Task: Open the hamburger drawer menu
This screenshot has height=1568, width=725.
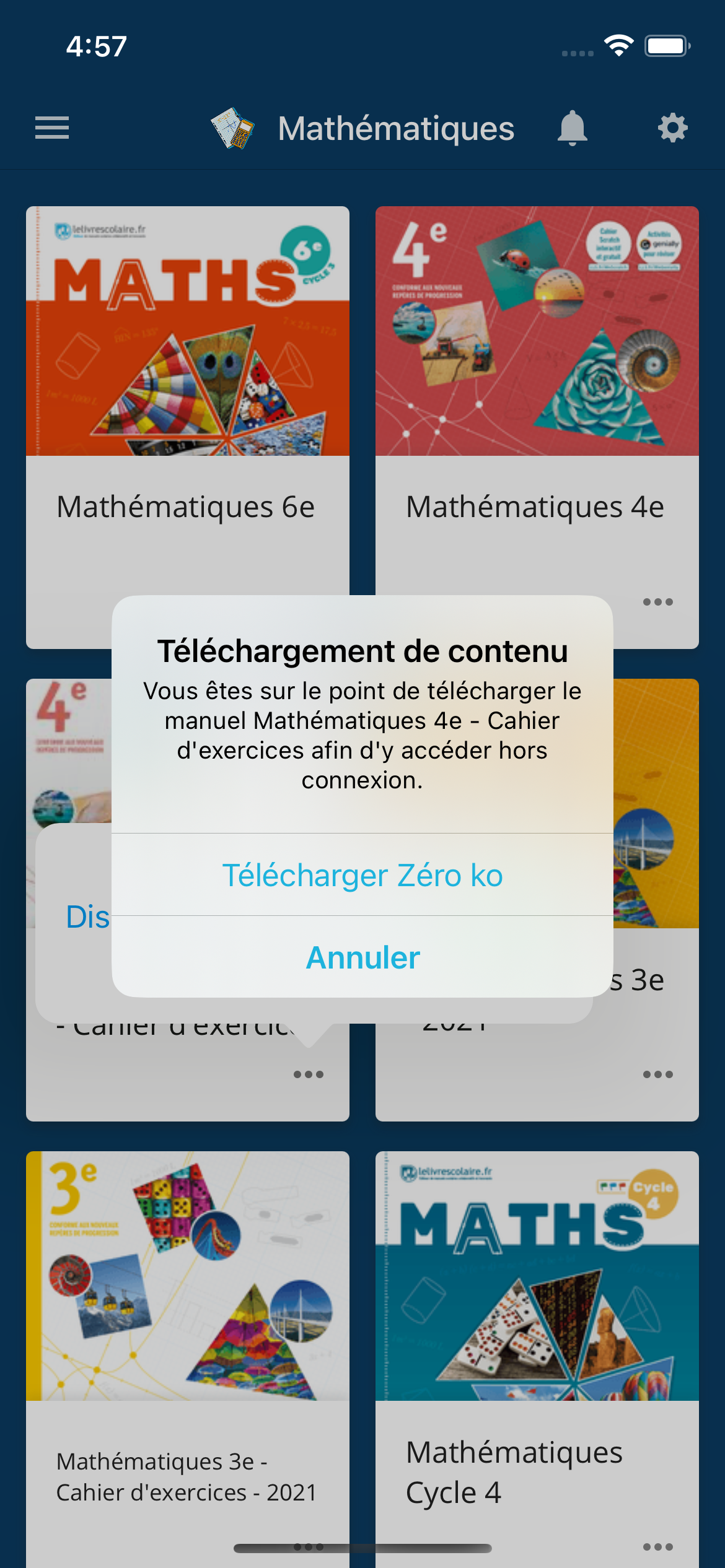Action: (52, 128)
